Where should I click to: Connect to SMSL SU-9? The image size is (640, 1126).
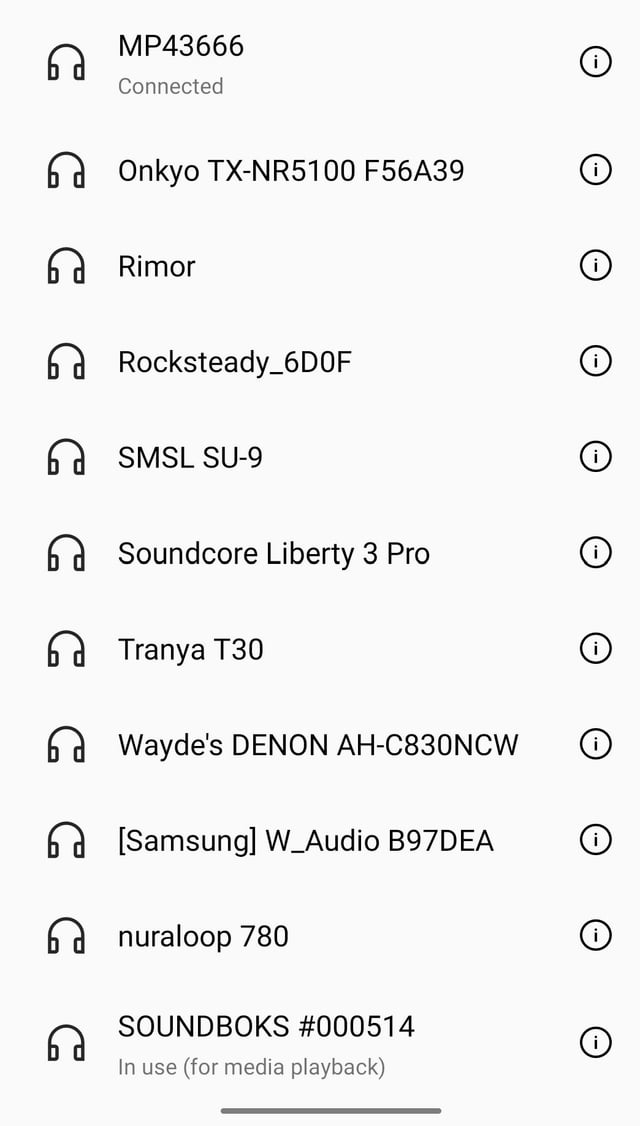pos(190,457)
